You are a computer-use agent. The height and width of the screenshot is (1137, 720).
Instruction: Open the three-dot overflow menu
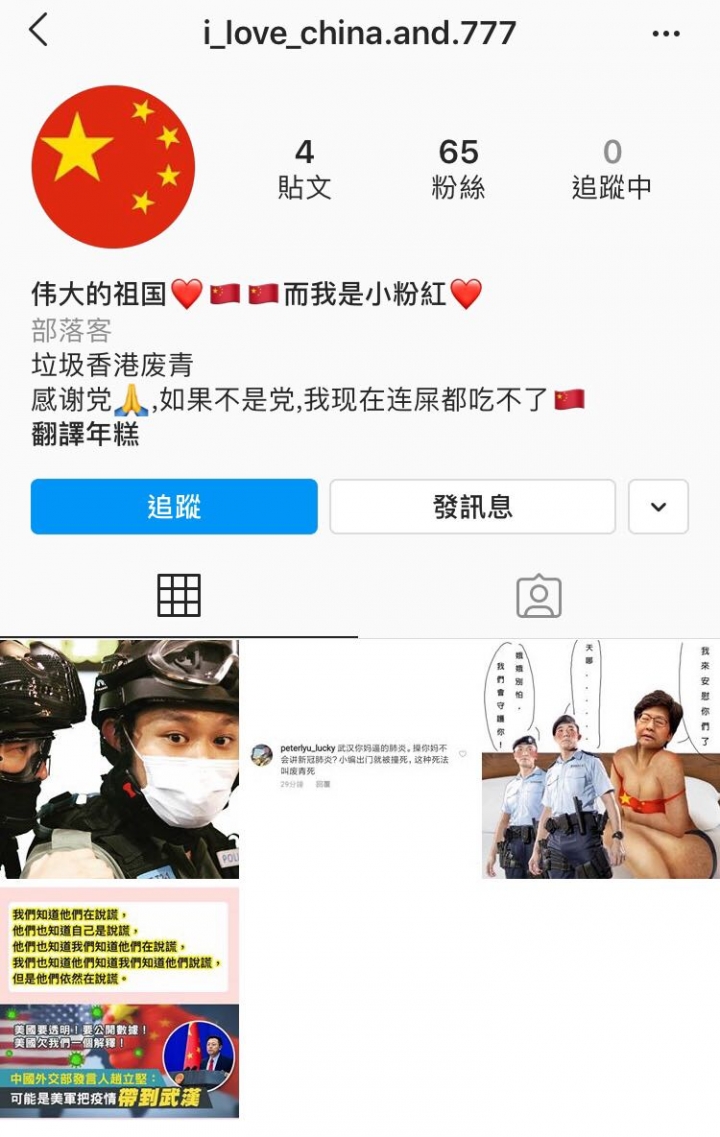coord(665,34)
